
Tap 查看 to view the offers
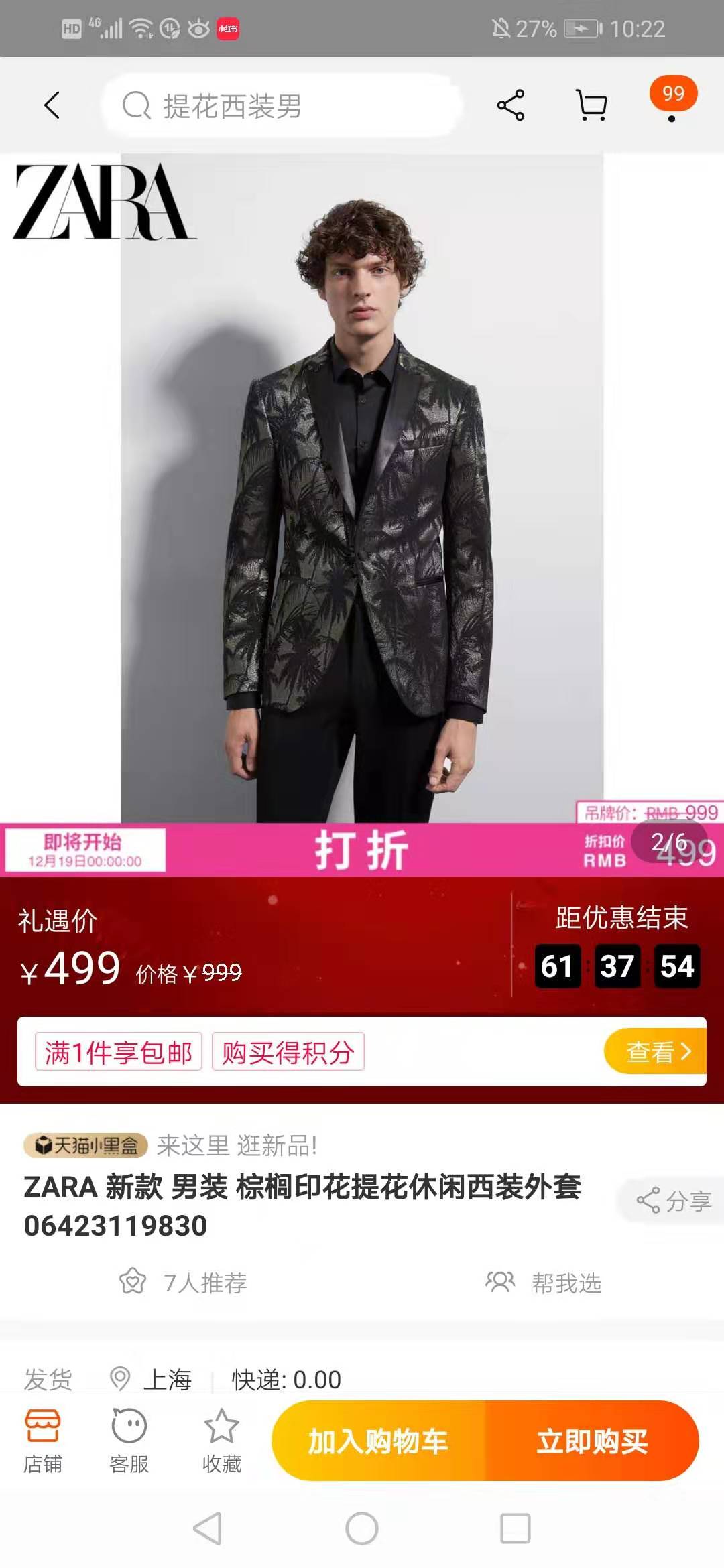[656, 1051]
